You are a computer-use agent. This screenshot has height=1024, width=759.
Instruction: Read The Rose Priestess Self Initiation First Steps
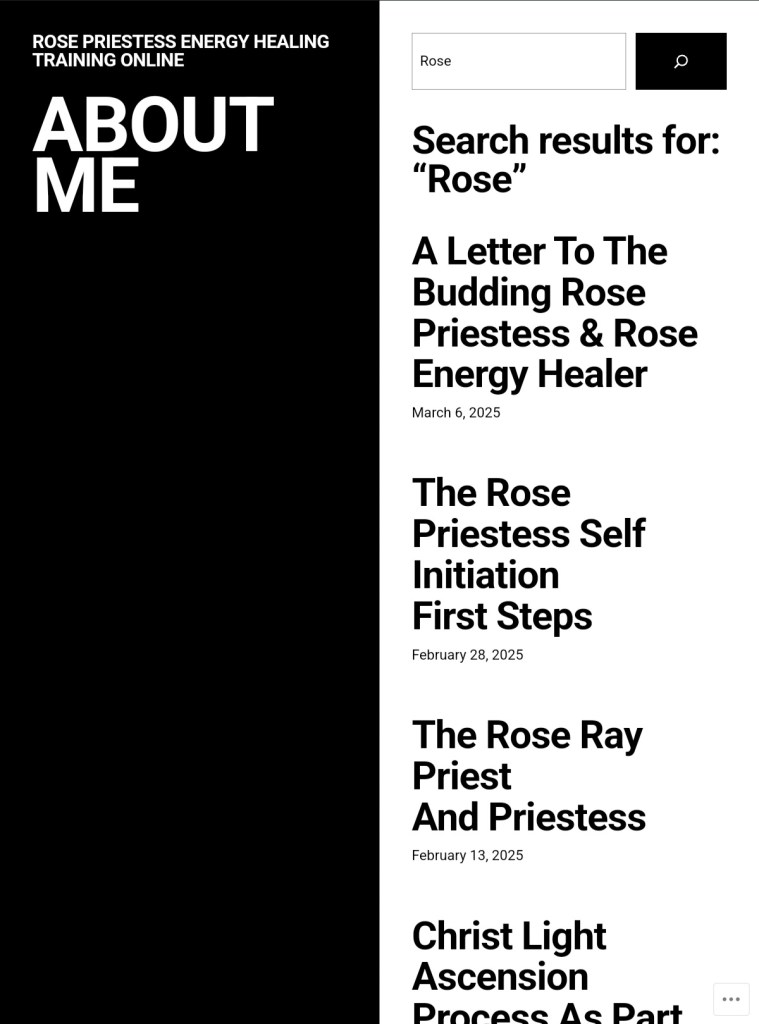528,554
